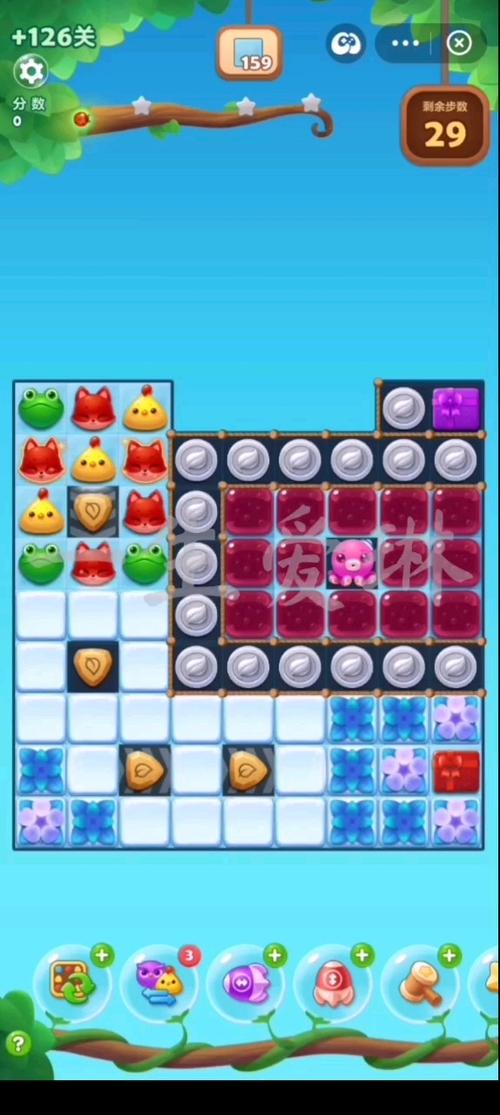Tap the purple gift box tile

[x=456, y=407]
